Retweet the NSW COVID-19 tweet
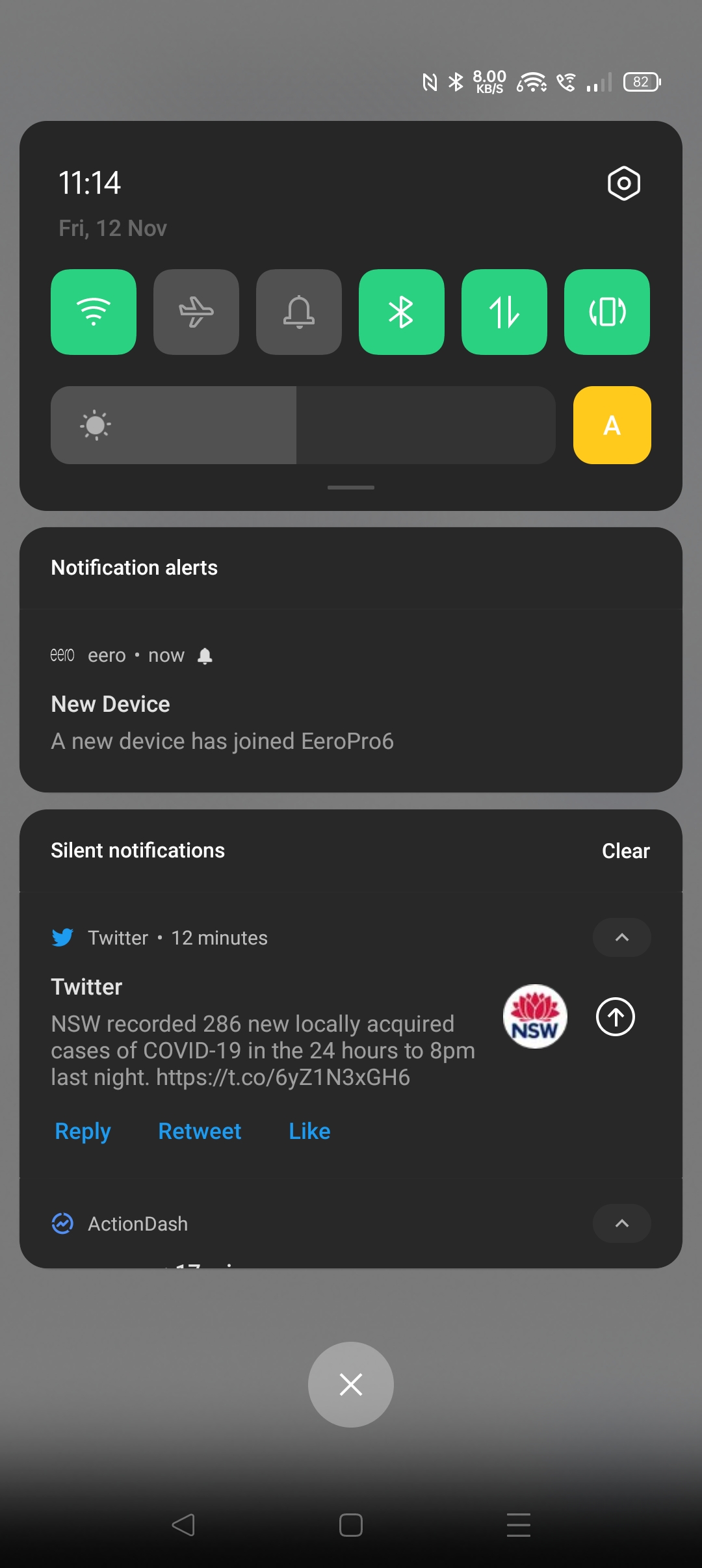Screen dimensions: 702x1568 200,1132
